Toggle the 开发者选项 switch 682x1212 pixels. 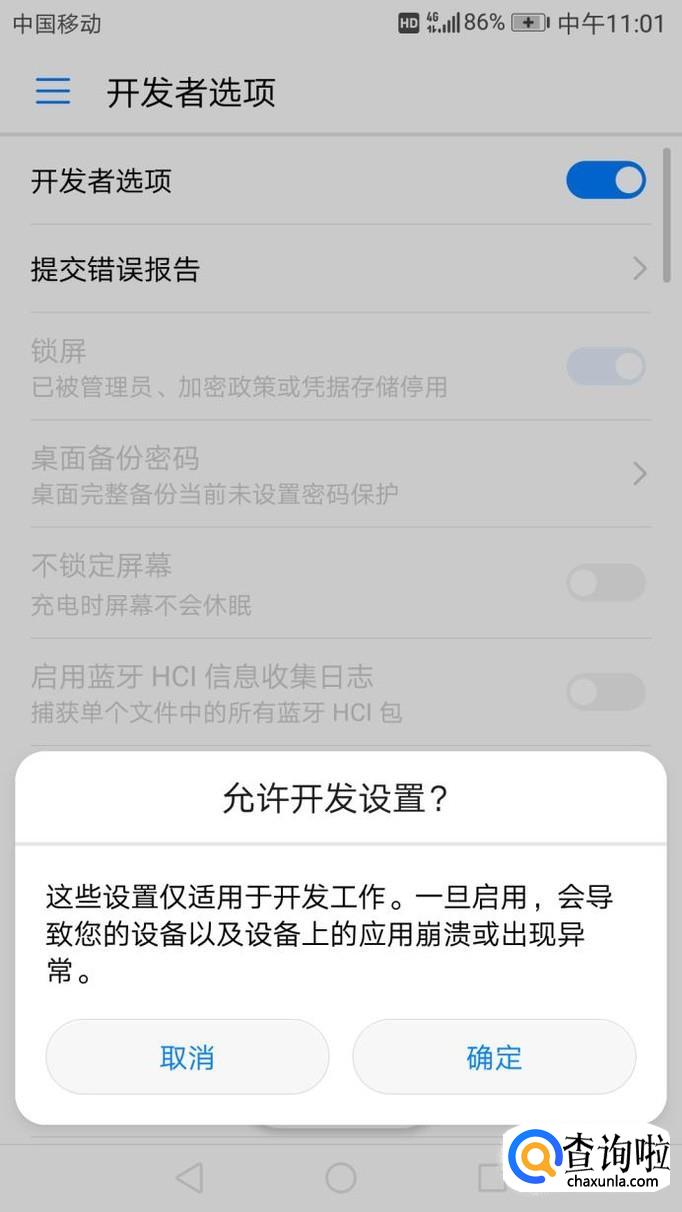pos(605,181)
